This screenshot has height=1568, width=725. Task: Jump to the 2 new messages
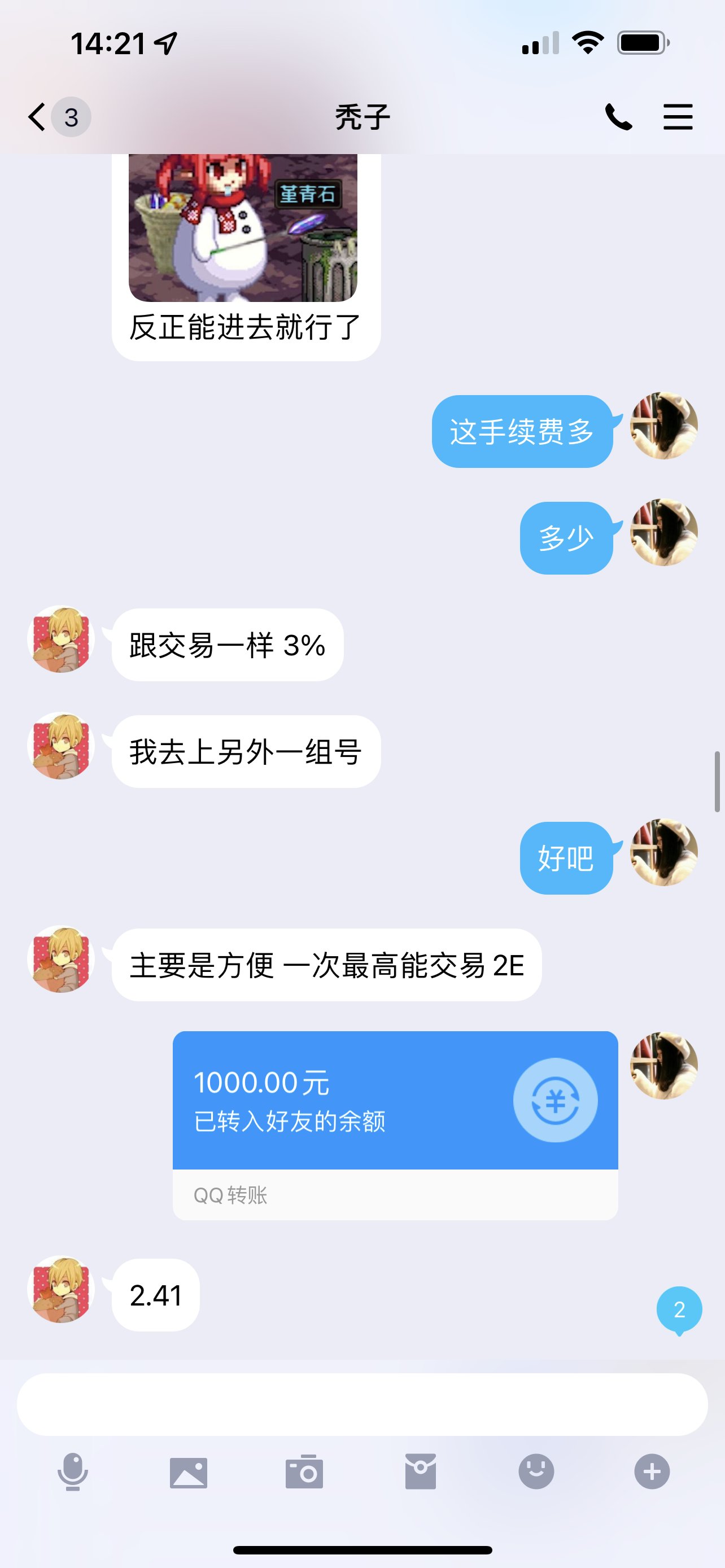coord(679,1311)
